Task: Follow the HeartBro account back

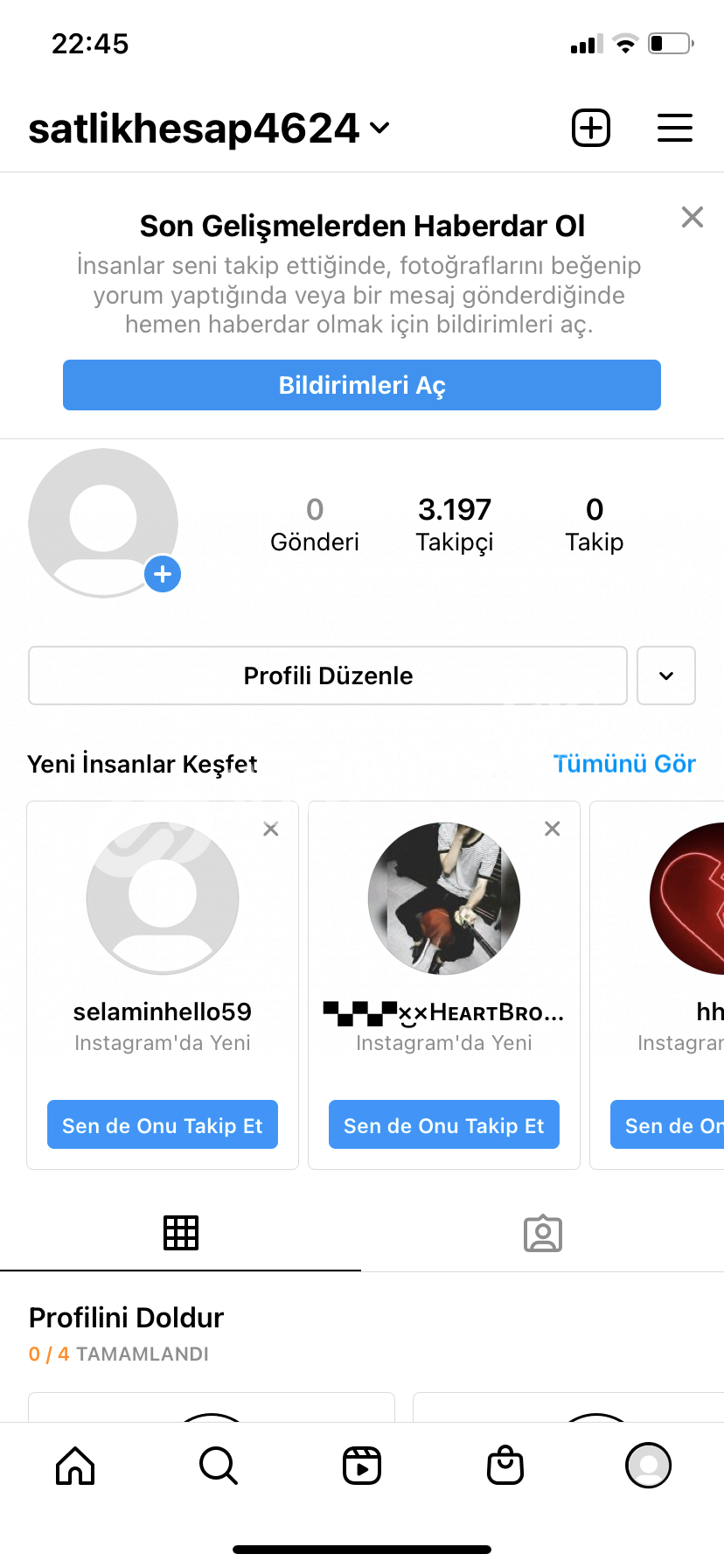Action: [444, 1124]
